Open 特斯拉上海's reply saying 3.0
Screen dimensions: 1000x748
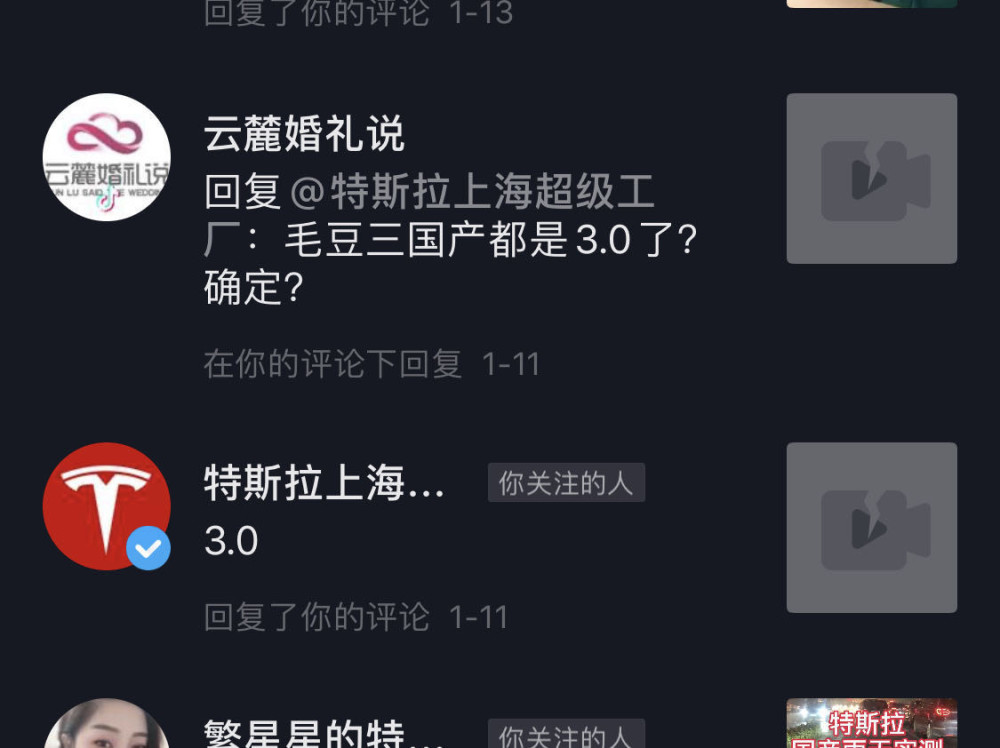point(232,541)
